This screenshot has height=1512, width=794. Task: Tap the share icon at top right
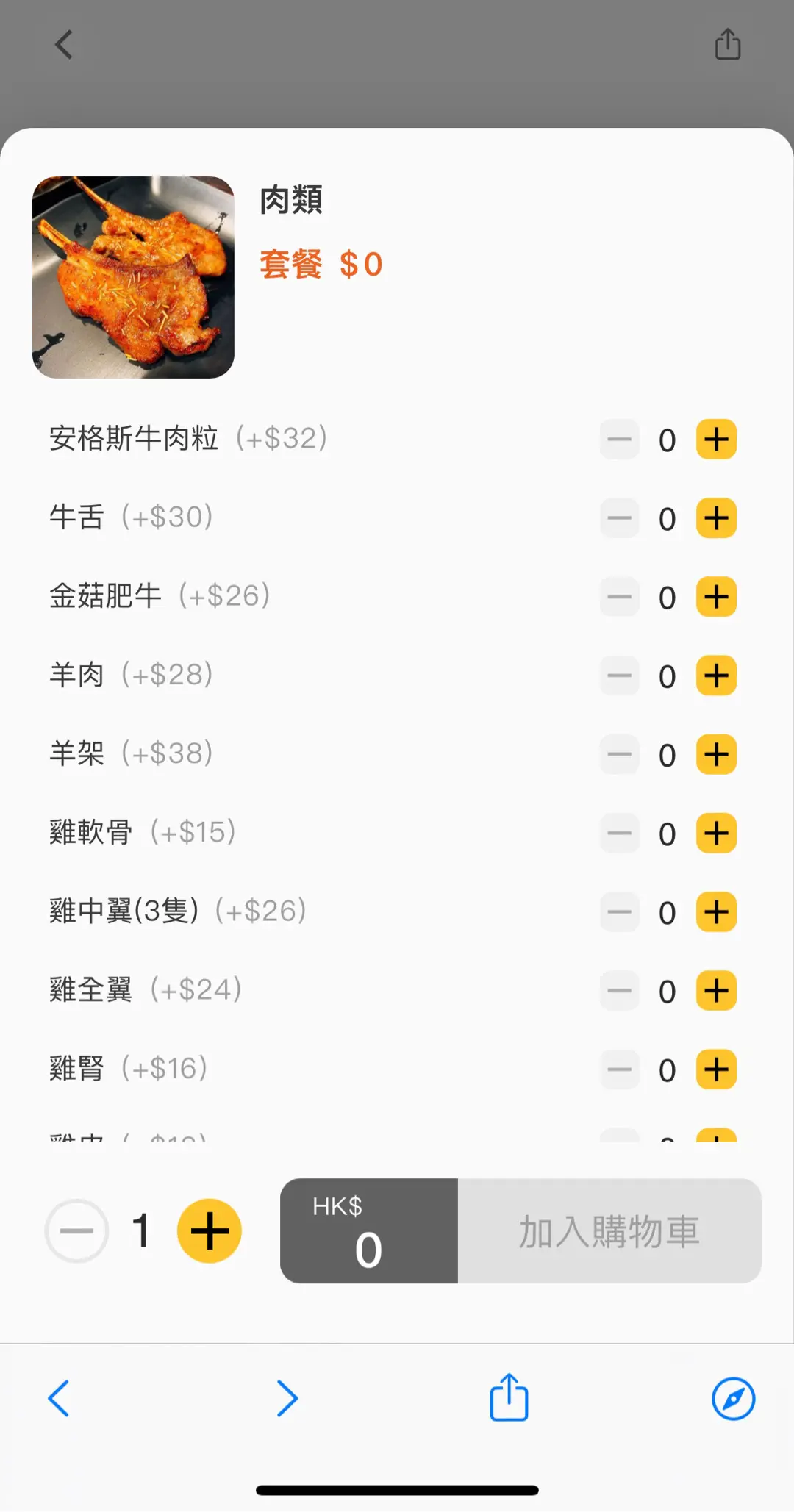point(728,44)
